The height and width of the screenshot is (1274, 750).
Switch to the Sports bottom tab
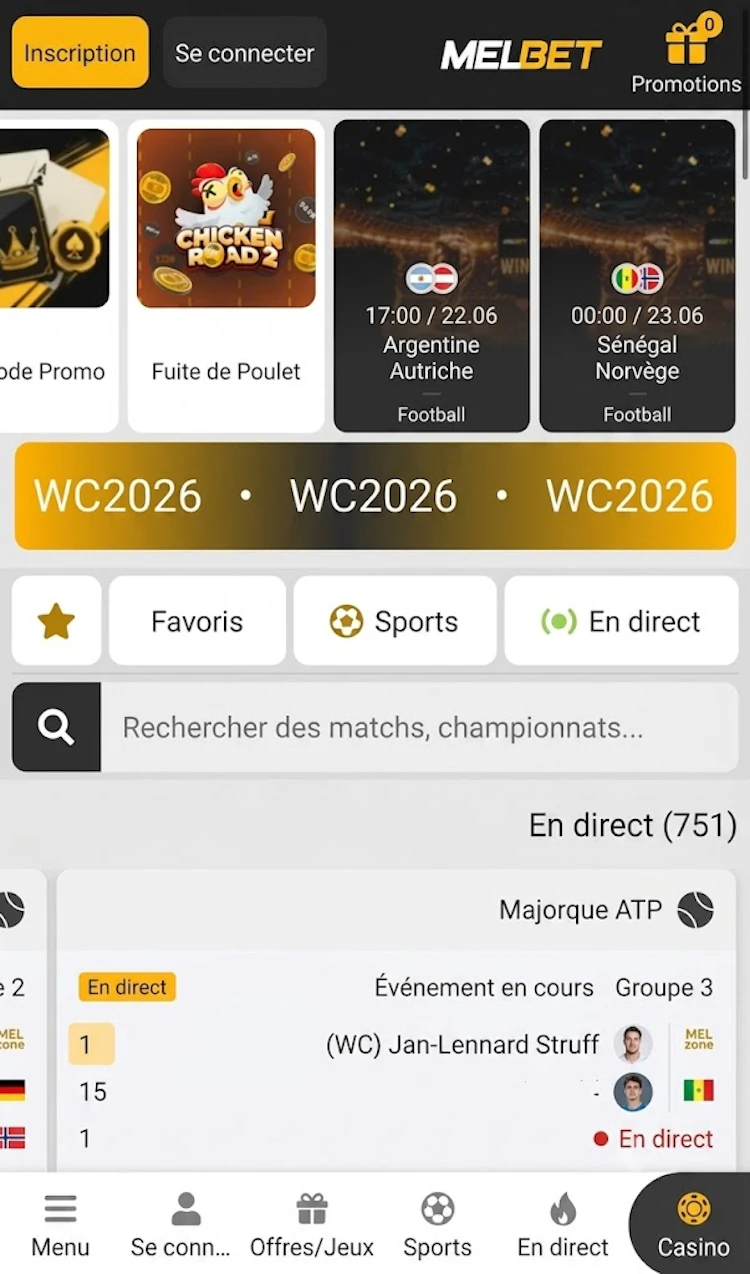(437, 1225)
